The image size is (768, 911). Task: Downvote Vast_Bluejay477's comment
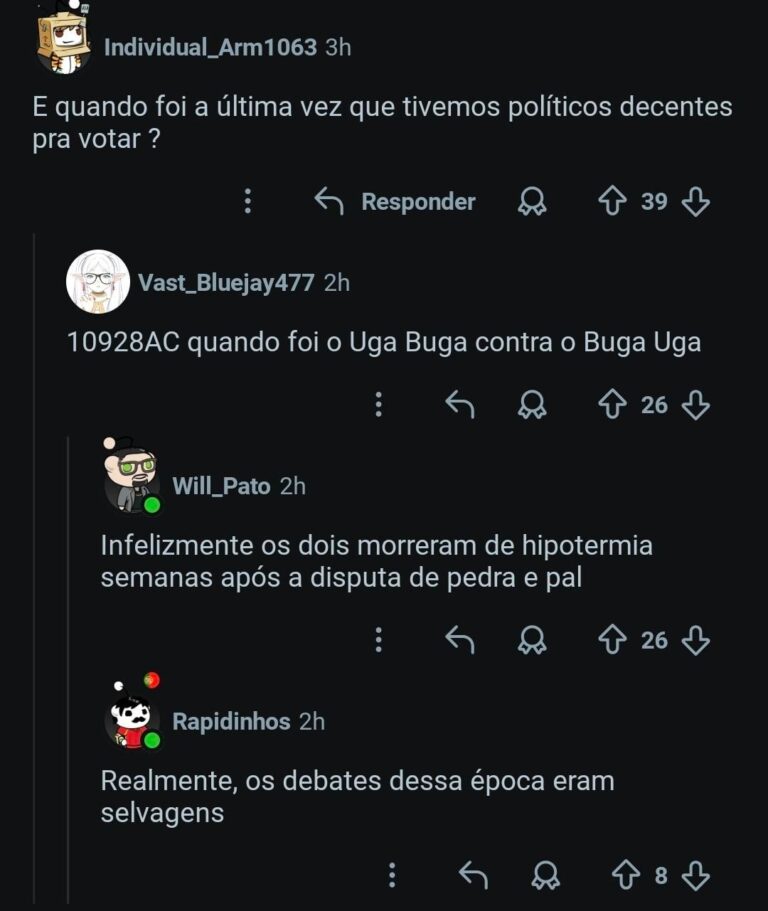(695, 405)
